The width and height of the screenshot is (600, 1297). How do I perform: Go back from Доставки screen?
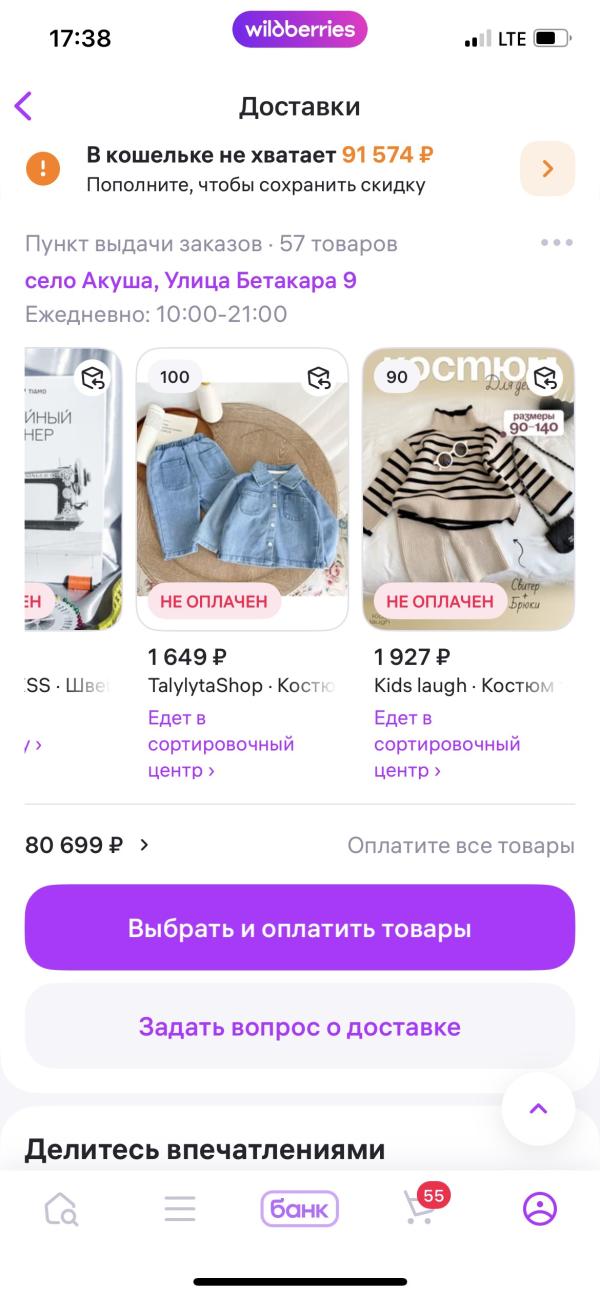[x=24, y=106]
